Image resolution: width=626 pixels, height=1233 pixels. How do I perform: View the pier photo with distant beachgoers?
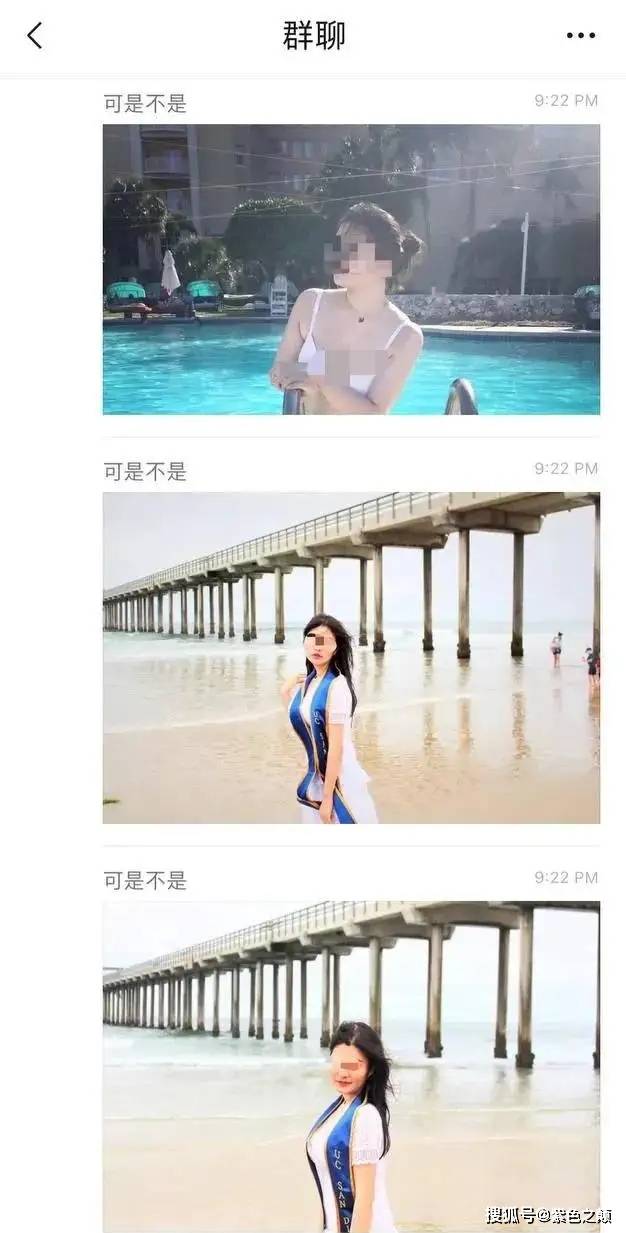point(351,657)
